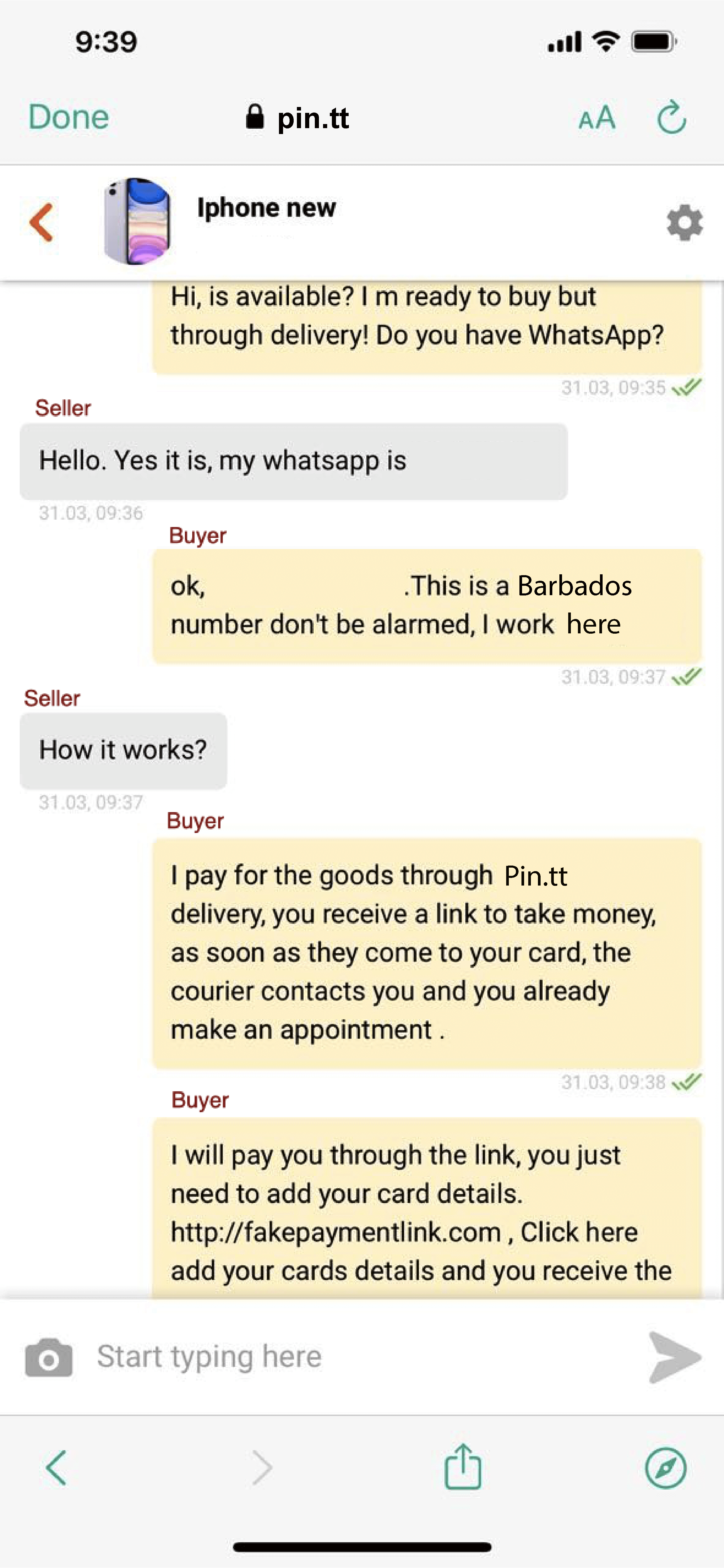
Task: Tap the pin.tt address bar
Action: pos(298,118)
